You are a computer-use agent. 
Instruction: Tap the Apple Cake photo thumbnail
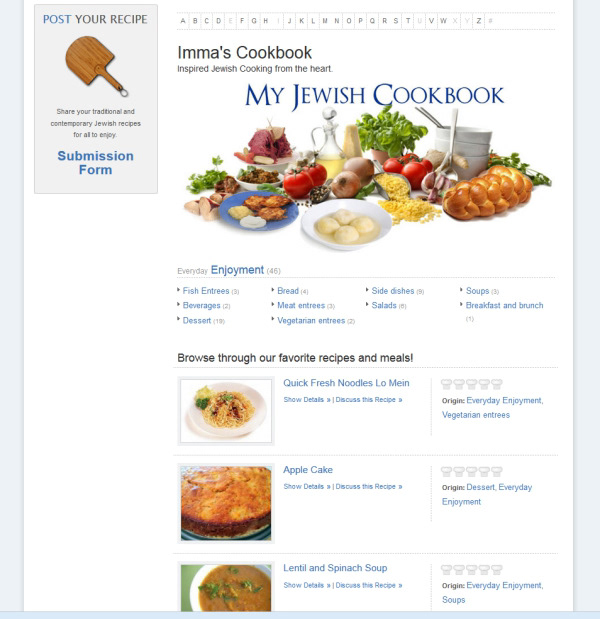coord(226,503)
